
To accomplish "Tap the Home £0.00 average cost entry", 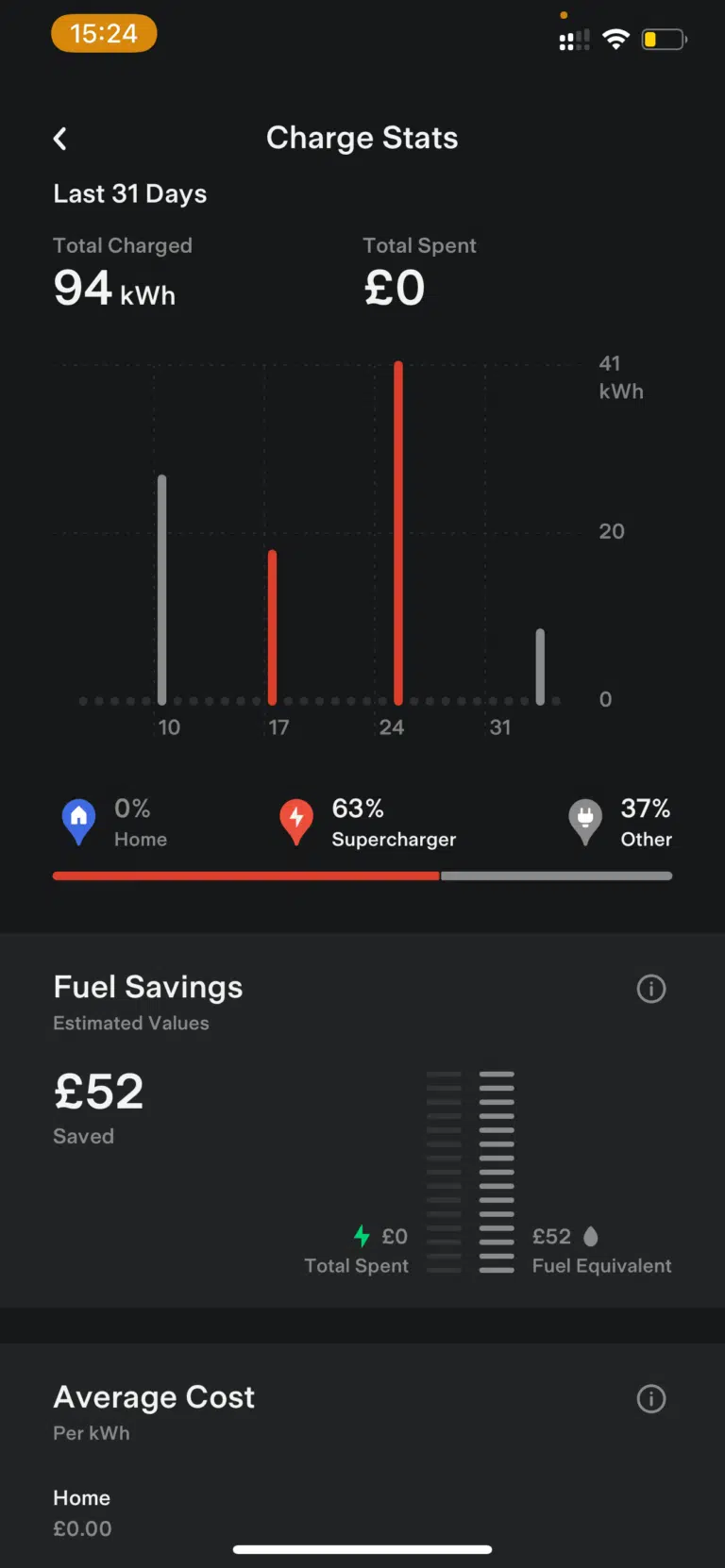I will click(83, 1513).
